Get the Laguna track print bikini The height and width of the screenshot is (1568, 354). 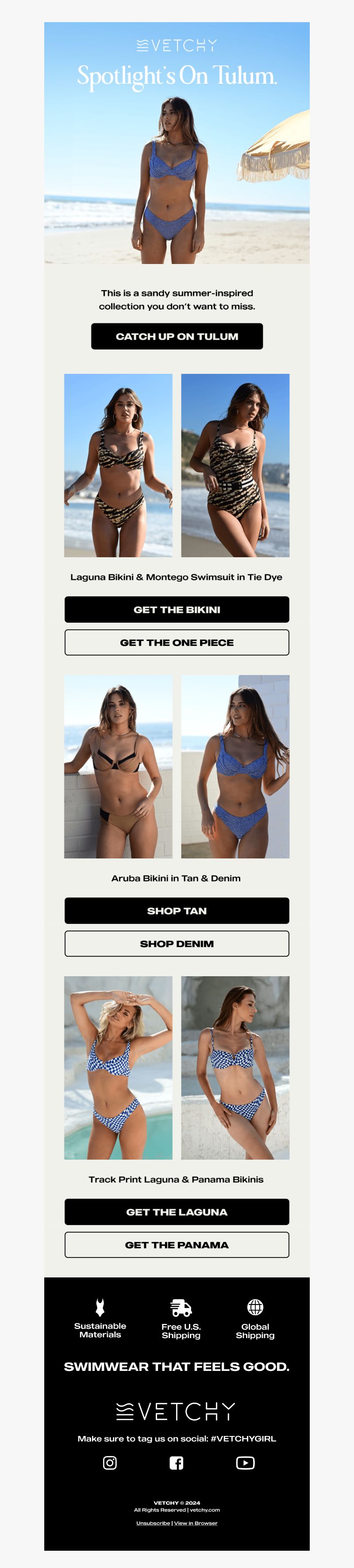(177, 1212)
